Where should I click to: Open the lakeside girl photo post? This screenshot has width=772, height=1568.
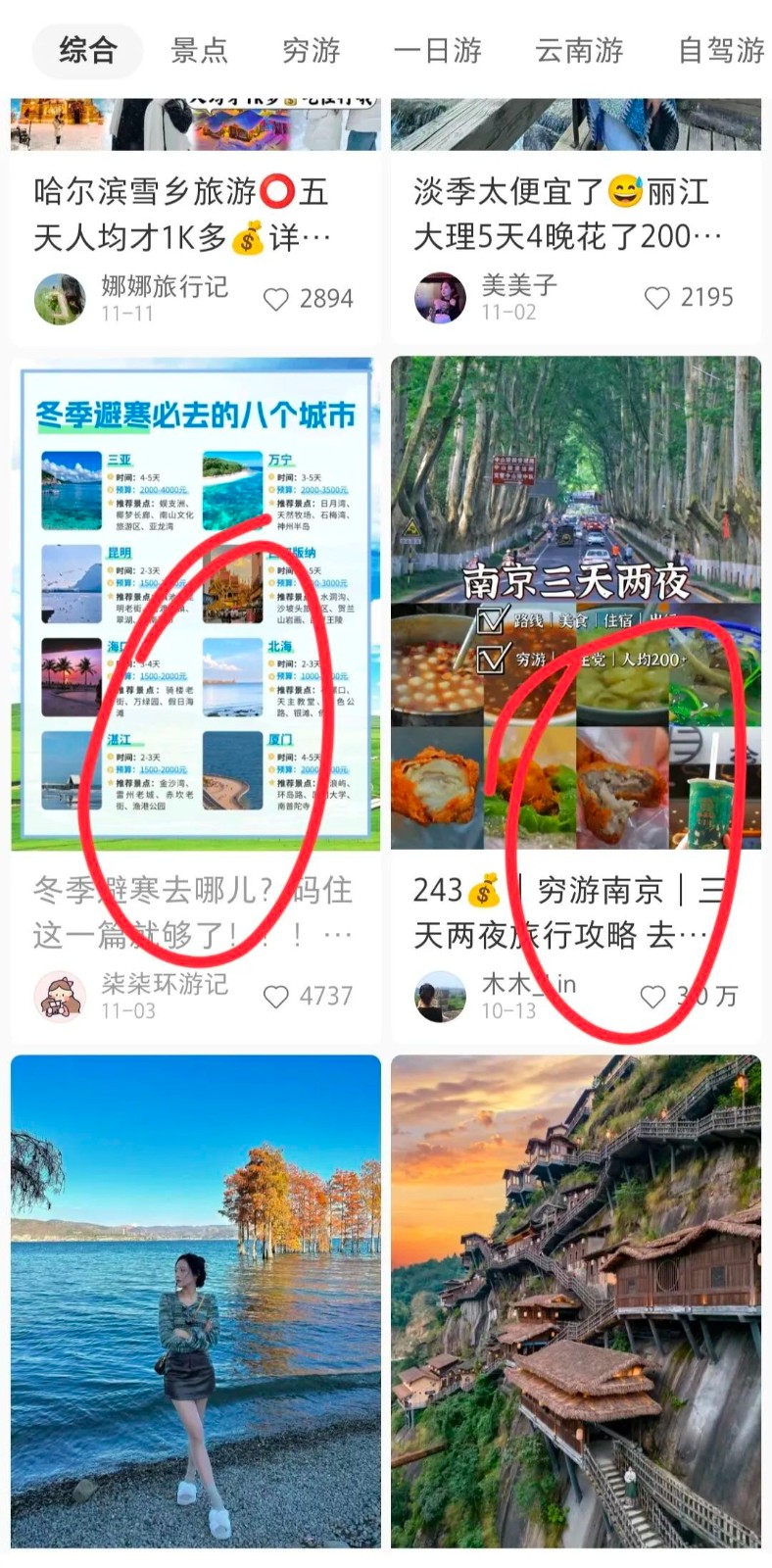196,1301
